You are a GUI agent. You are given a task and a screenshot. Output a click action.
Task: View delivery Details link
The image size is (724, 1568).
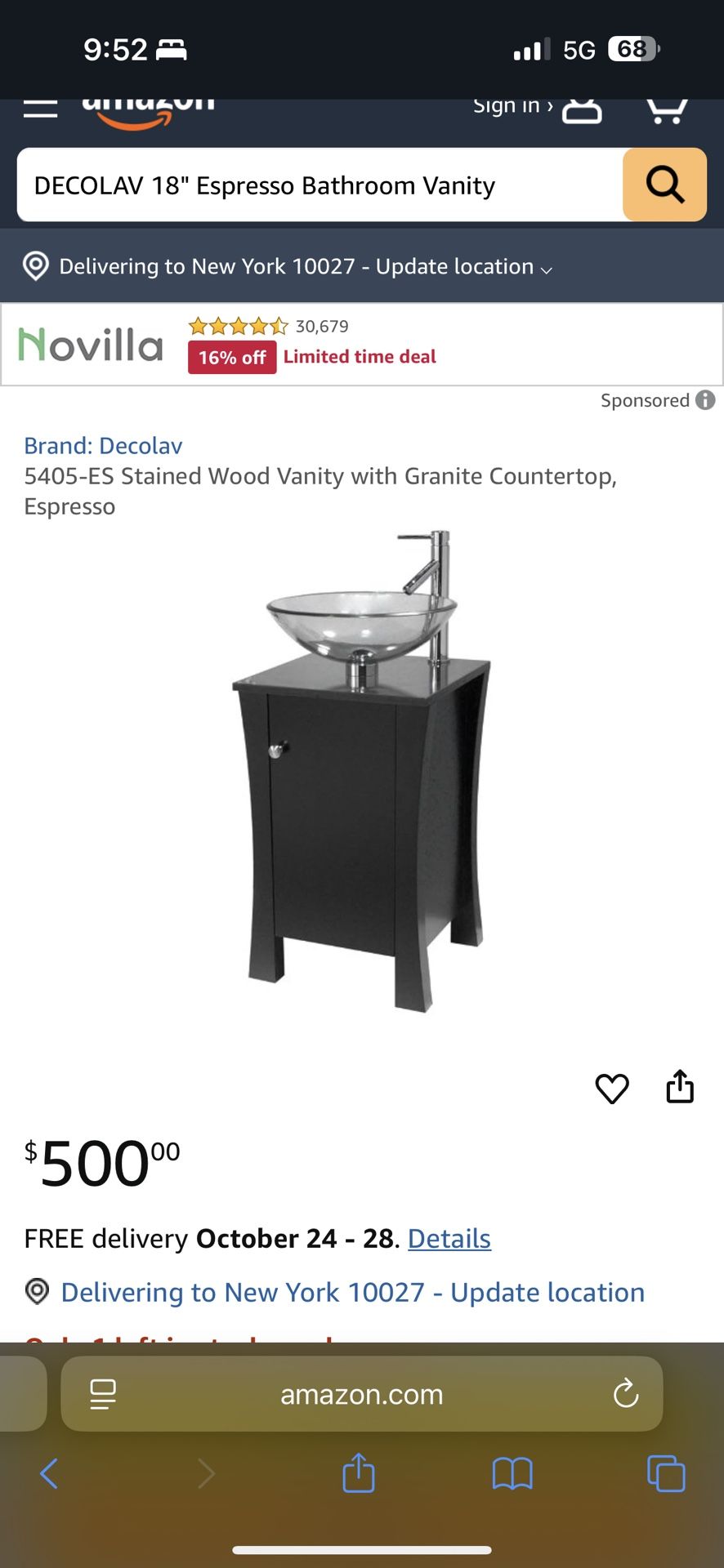coord(449,1238)
